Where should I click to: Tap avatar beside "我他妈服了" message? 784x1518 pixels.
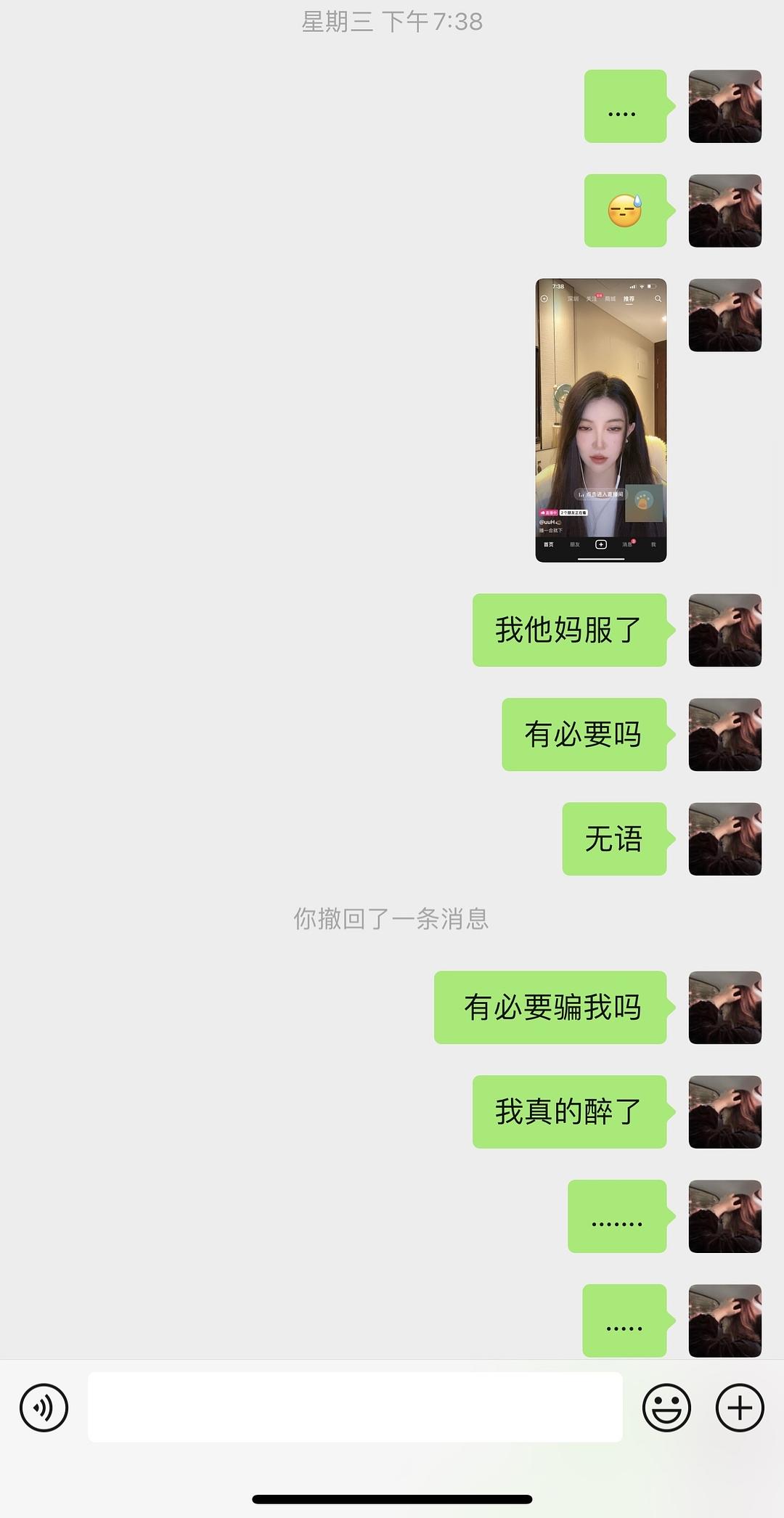point(724,630)
